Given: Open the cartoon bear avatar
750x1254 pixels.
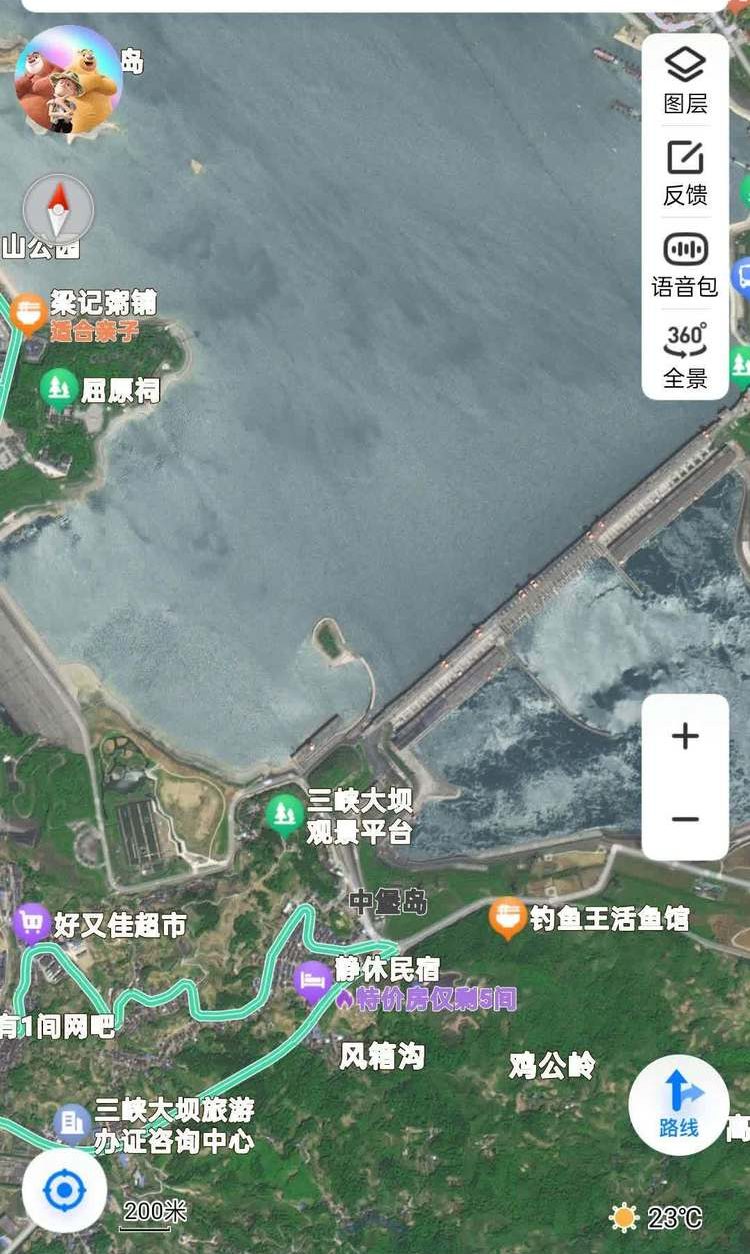Looking at the screenshot, I should tap(68, 80).
